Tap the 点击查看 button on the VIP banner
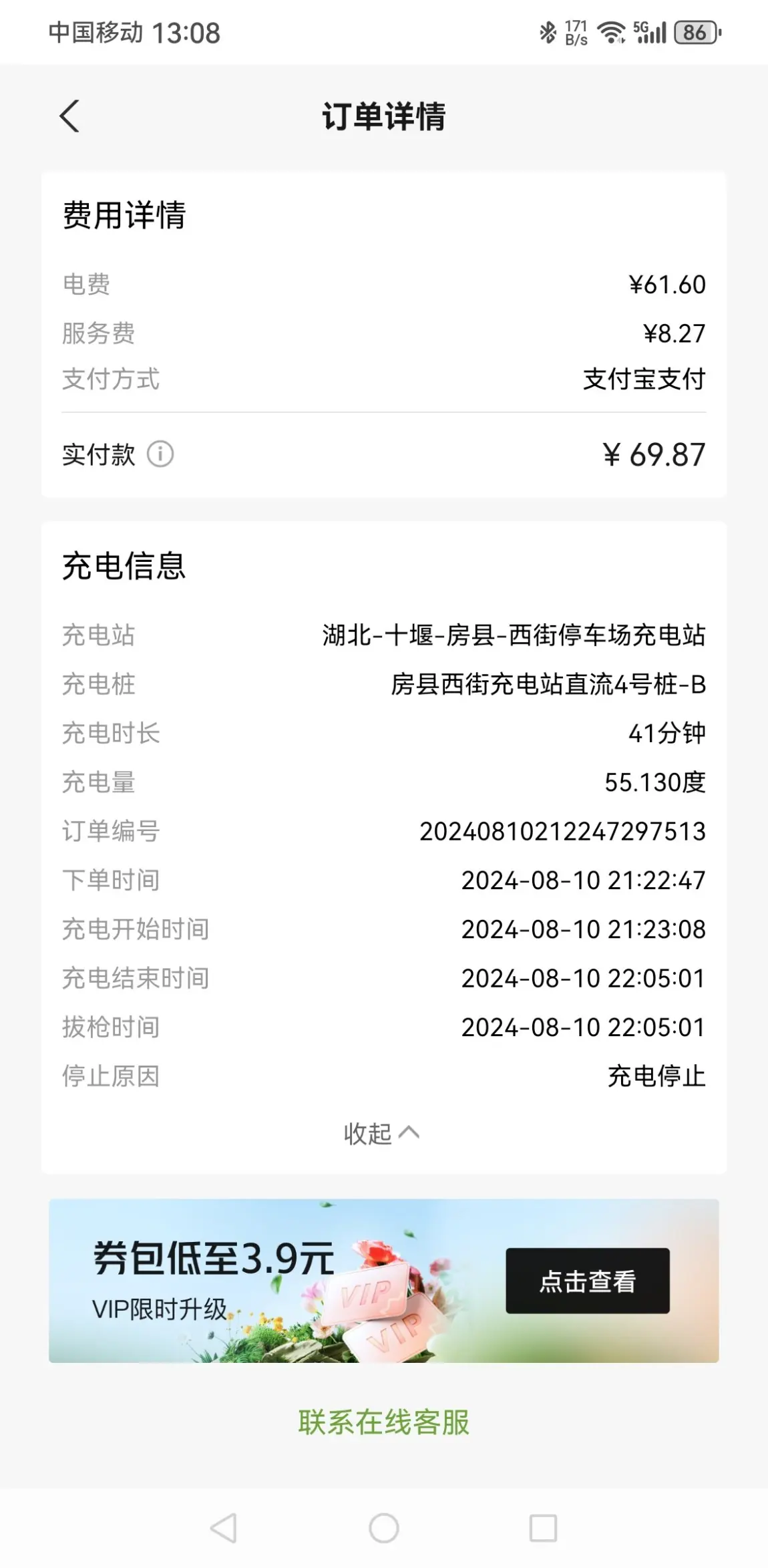 point(588,1281)
